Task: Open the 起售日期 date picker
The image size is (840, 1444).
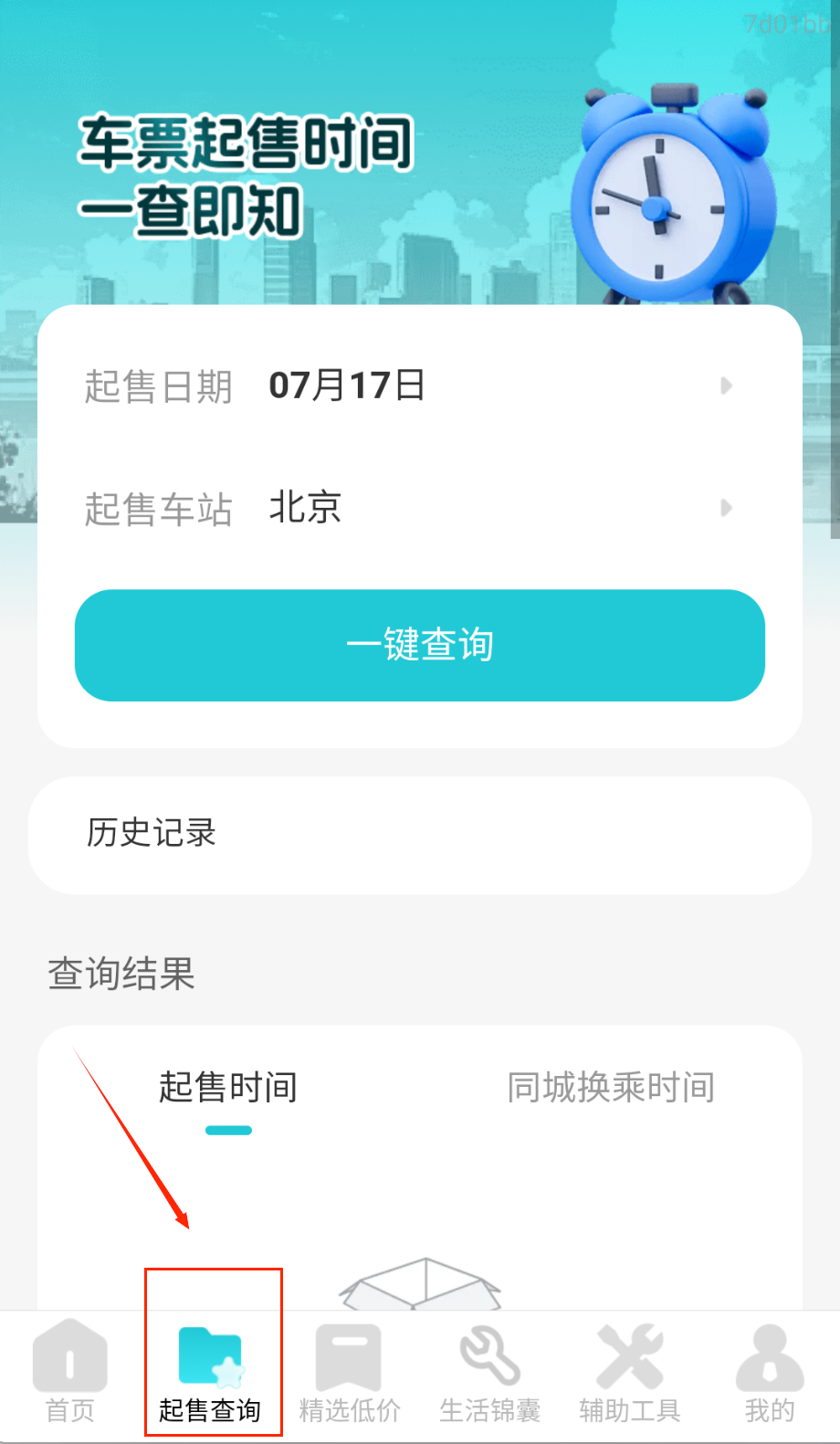Action: coord(420,385)
